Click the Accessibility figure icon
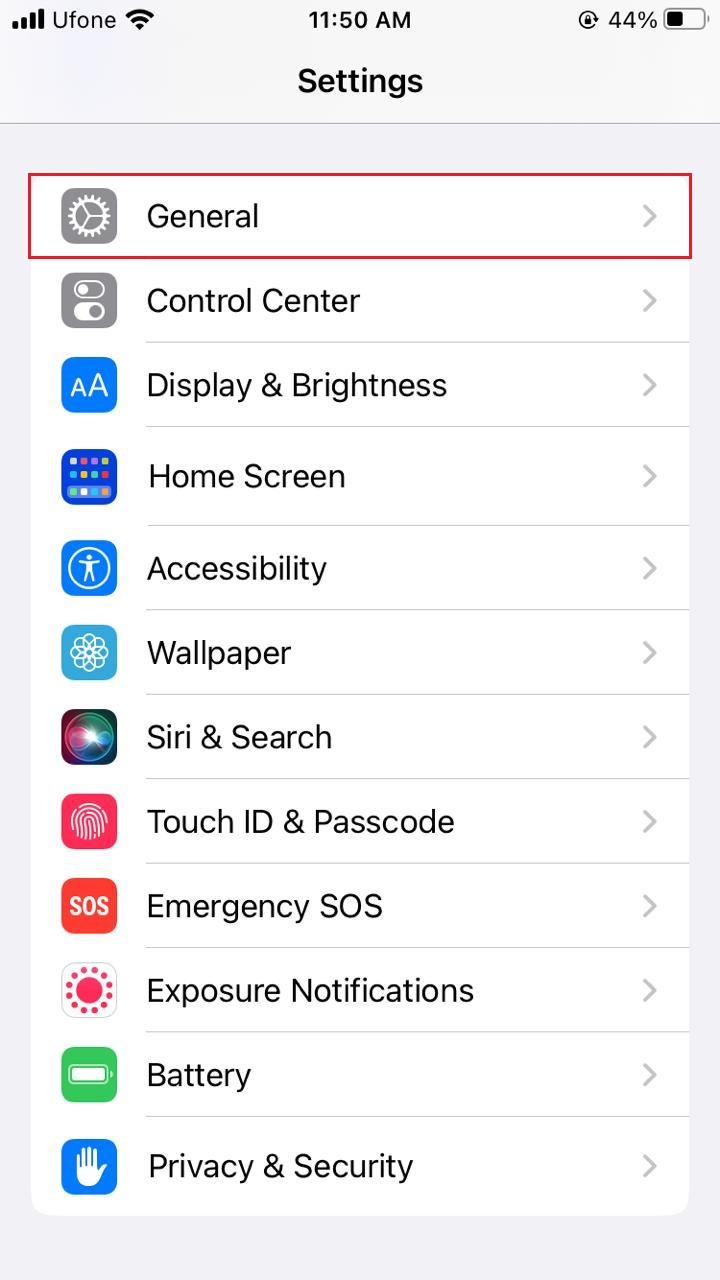The height and width of the screenshot is (1280, 720). pos(89,568)
